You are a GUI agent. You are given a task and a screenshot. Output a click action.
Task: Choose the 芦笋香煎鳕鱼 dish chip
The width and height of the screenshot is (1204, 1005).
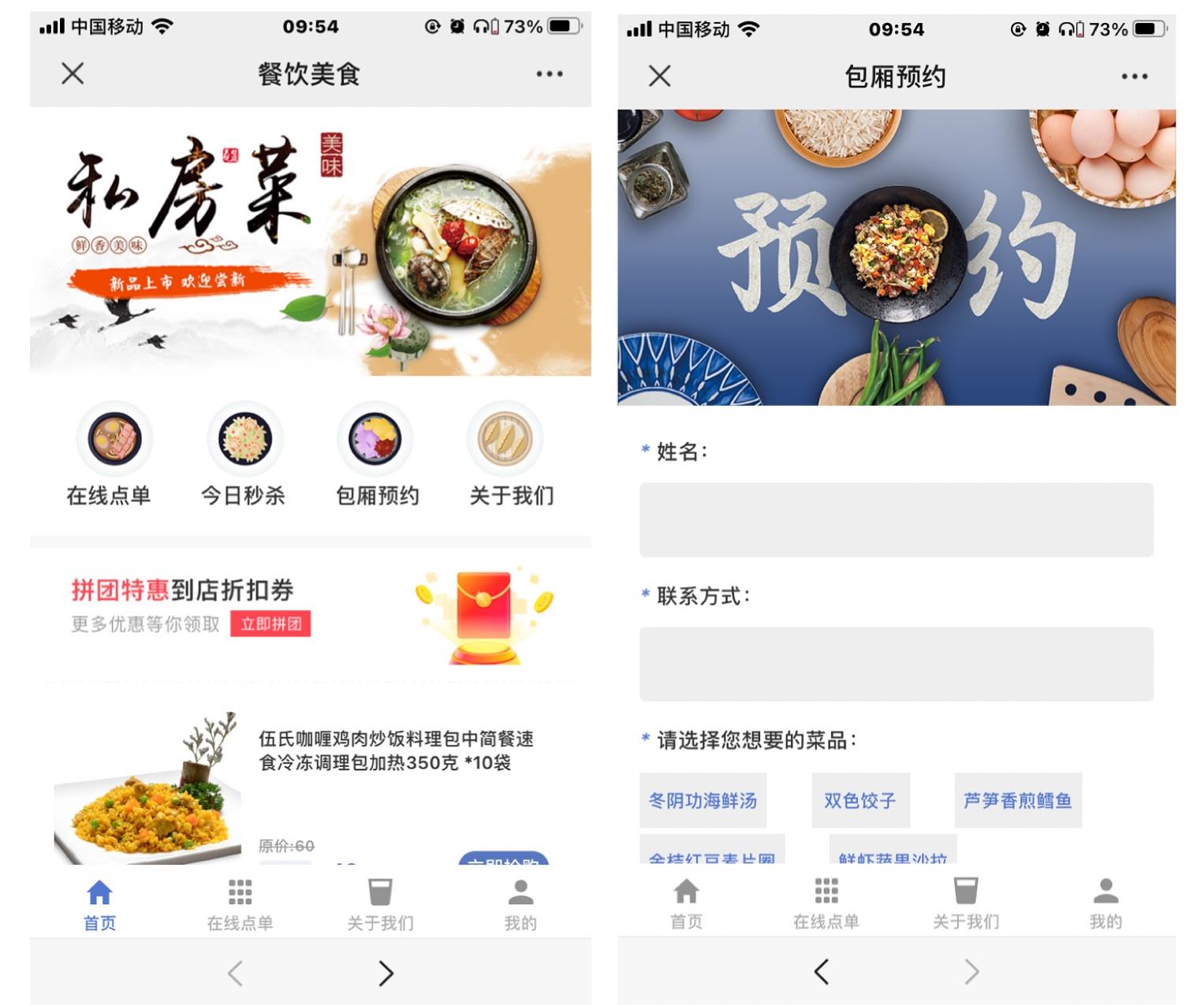tap(1017, 801)
